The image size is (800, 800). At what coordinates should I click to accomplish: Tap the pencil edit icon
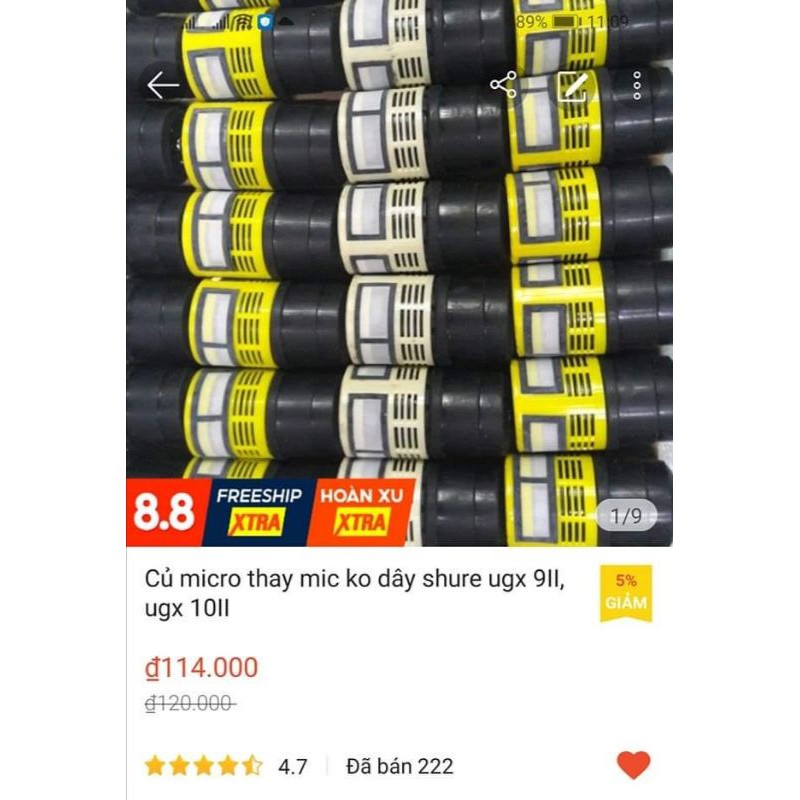pos(573,87)
